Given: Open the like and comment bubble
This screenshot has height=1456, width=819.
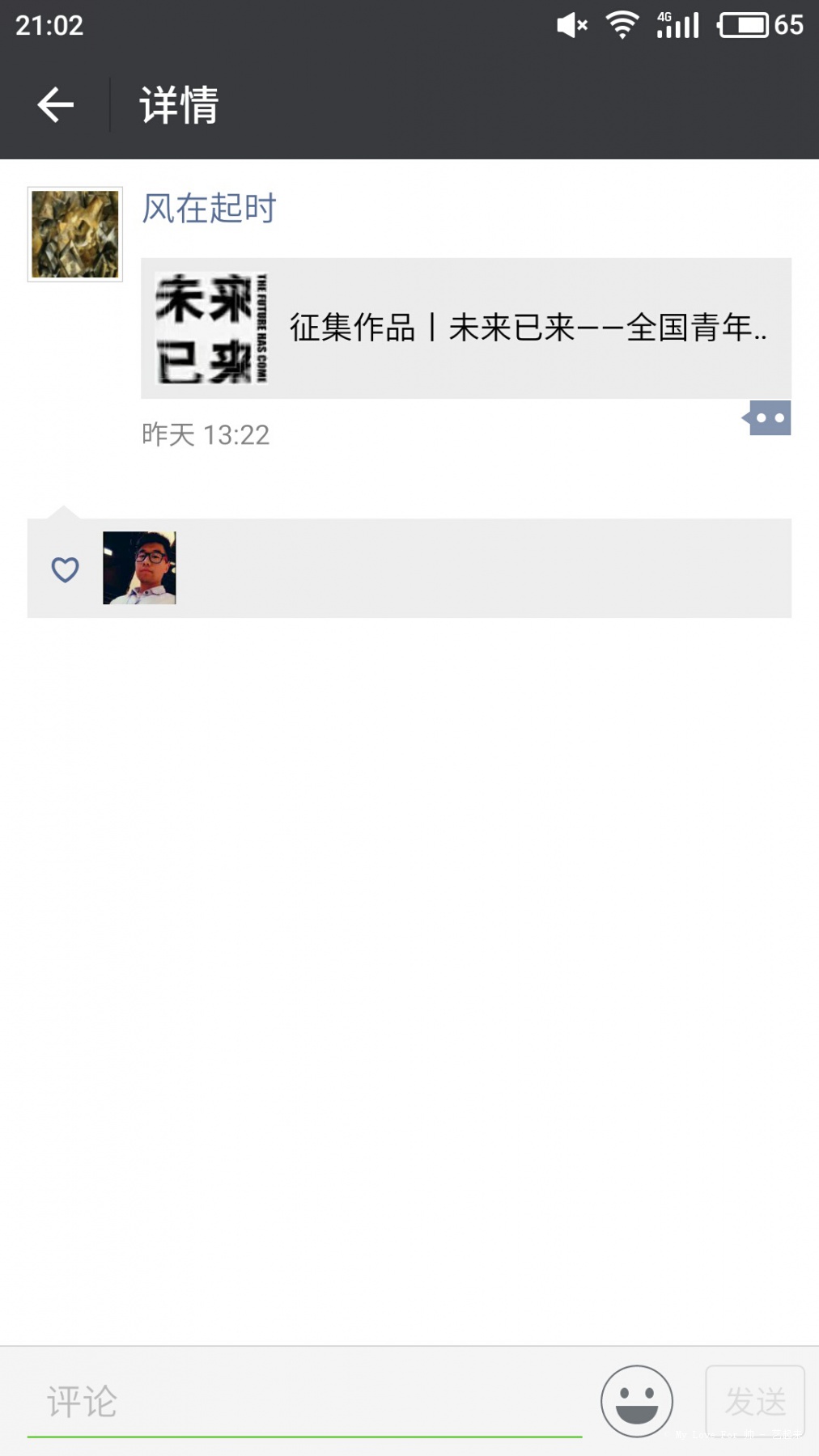Looking at the screenshot, I should click(767, 418).
